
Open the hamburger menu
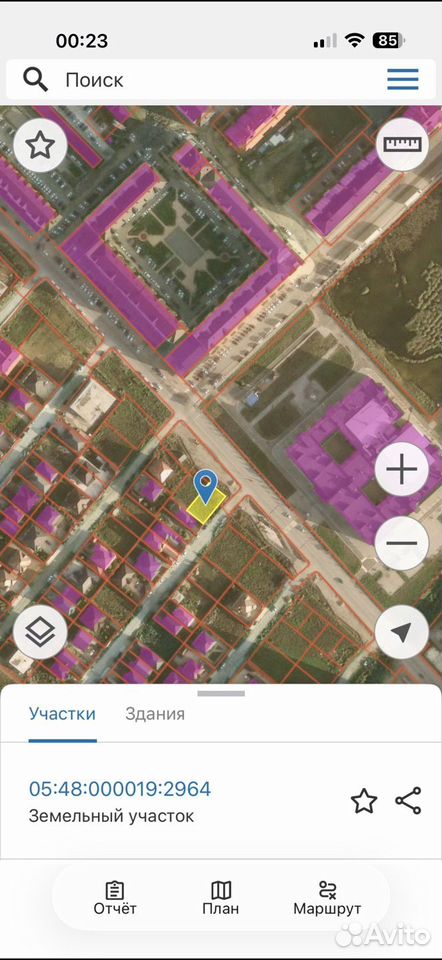click(403, 80)
